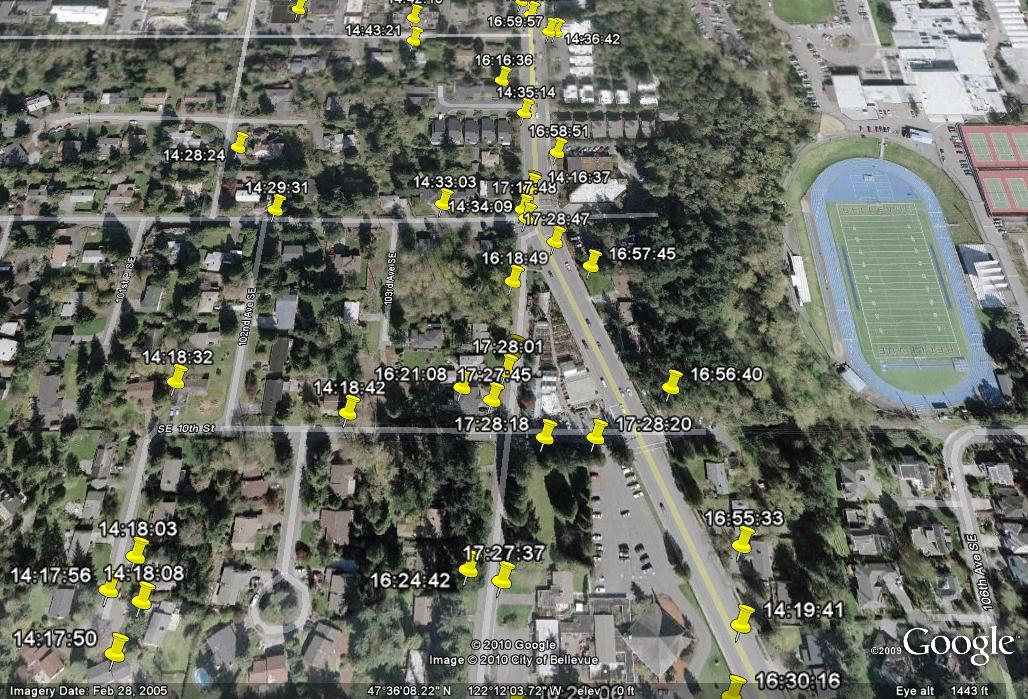
Task: Open the 16:30:16 placemark pin
Action: [736, 686]
